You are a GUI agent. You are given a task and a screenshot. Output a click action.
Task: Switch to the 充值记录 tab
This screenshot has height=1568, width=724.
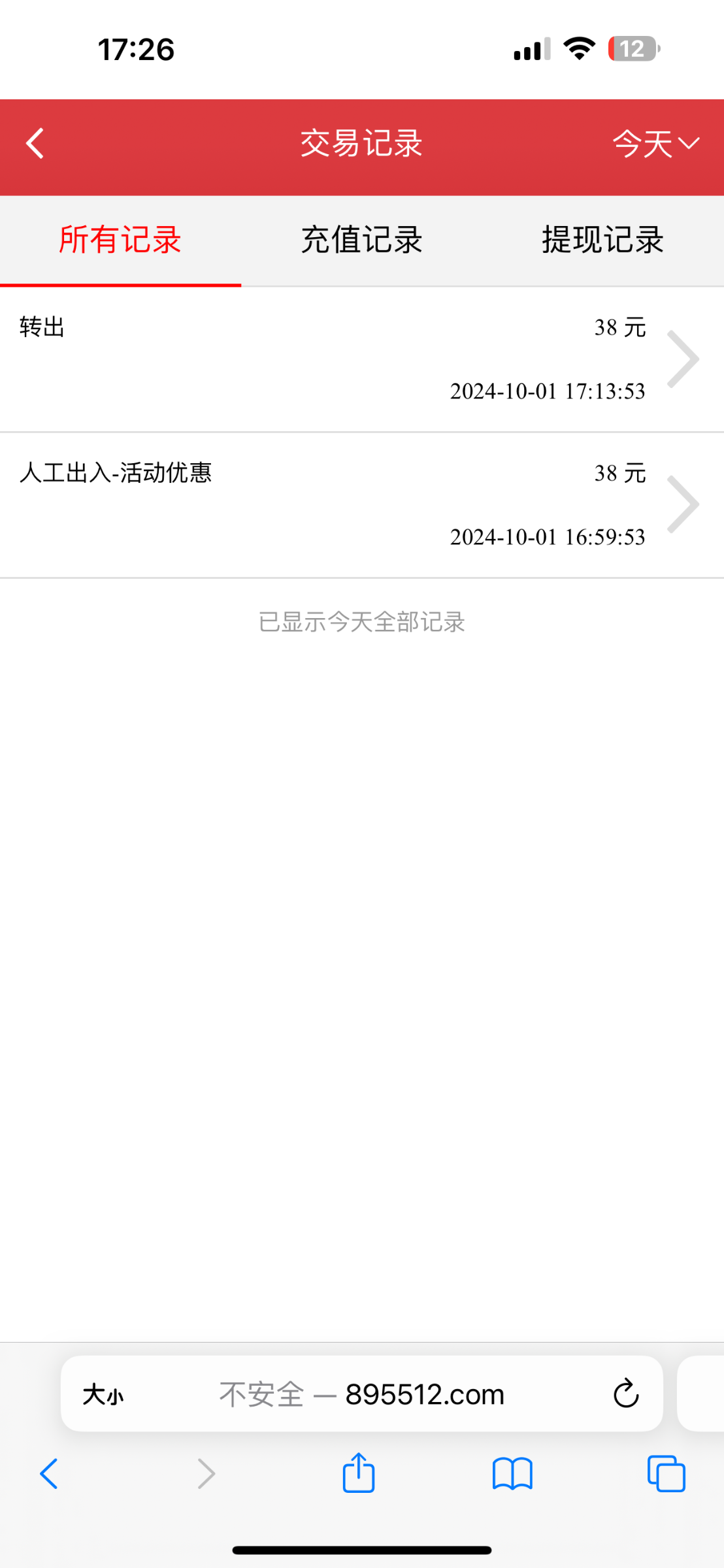(x=361, y=240)
